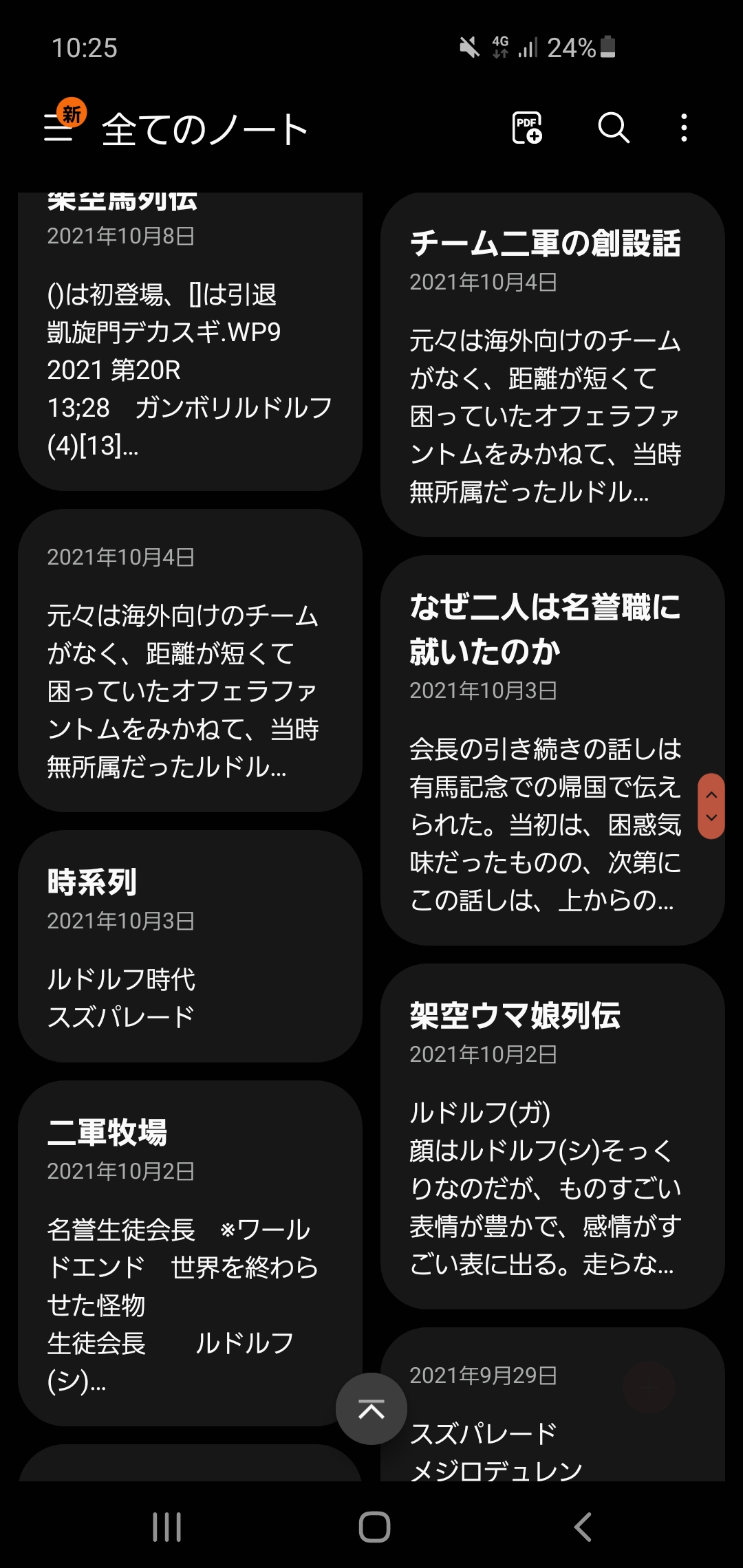Open the note チーム二軍の創設話
Screen dimensions: 743x1568
click(x=552, y=364)
